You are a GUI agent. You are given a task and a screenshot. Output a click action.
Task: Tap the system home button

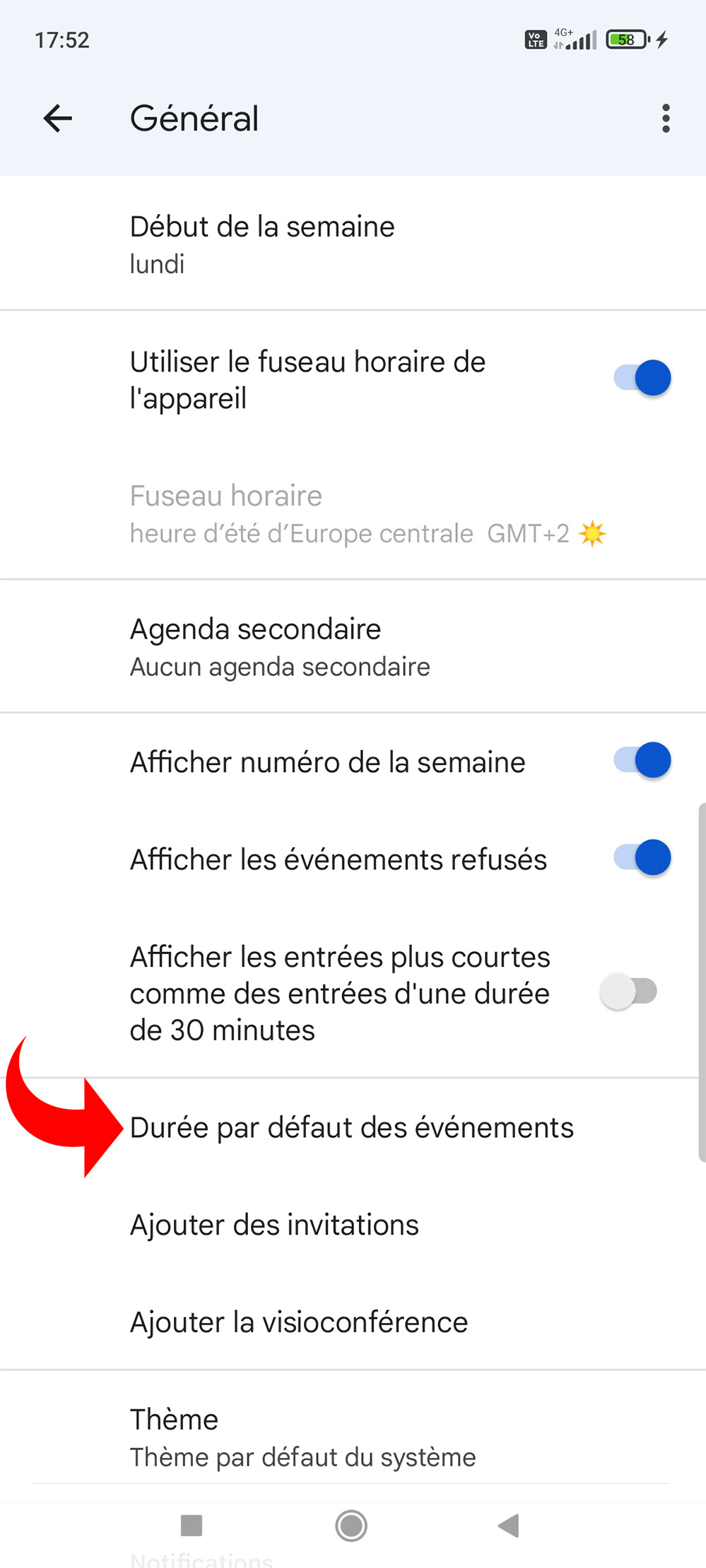[x=351, y=1526]
